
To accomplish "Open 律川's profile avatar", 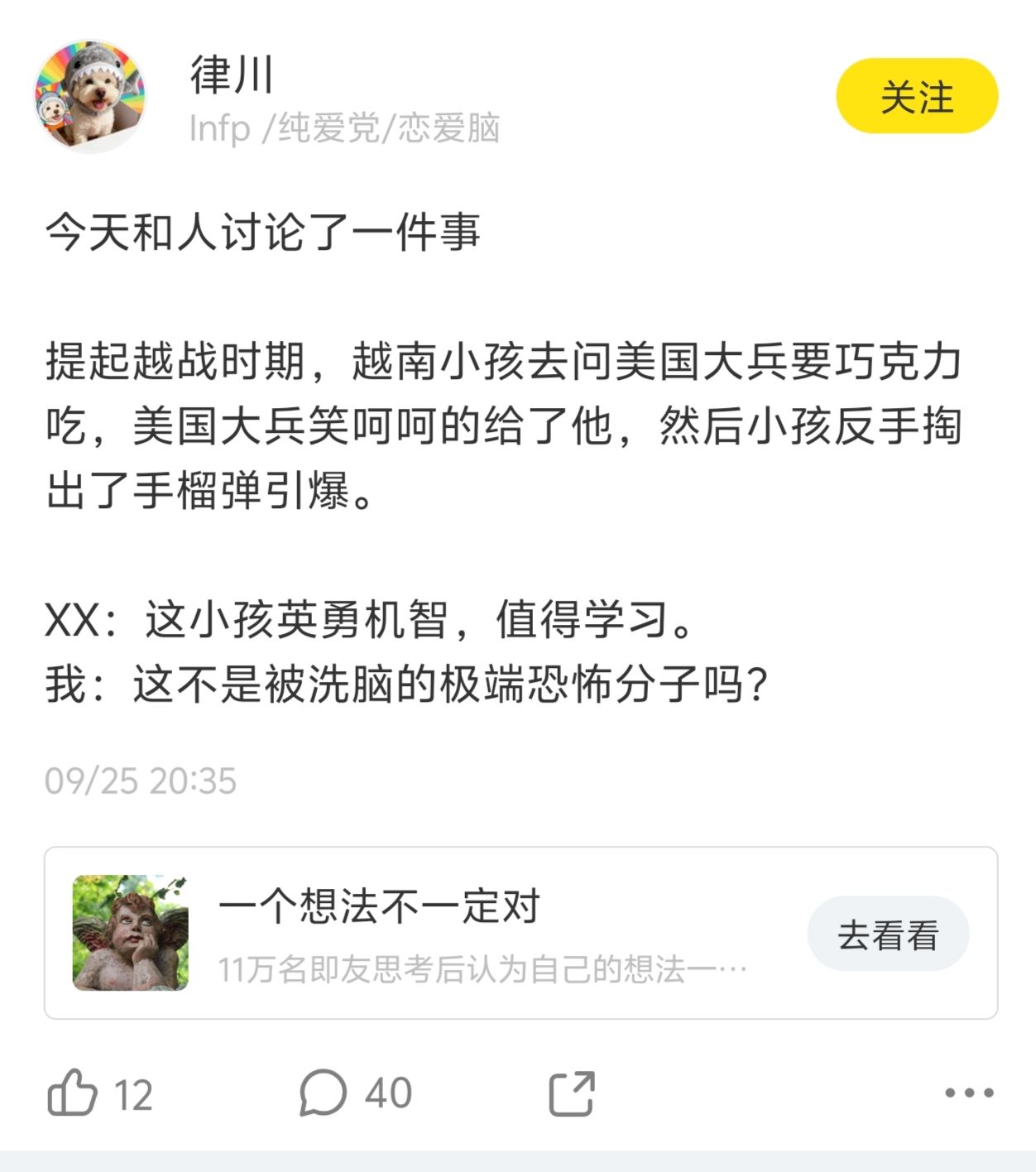I will click(89, 96).
